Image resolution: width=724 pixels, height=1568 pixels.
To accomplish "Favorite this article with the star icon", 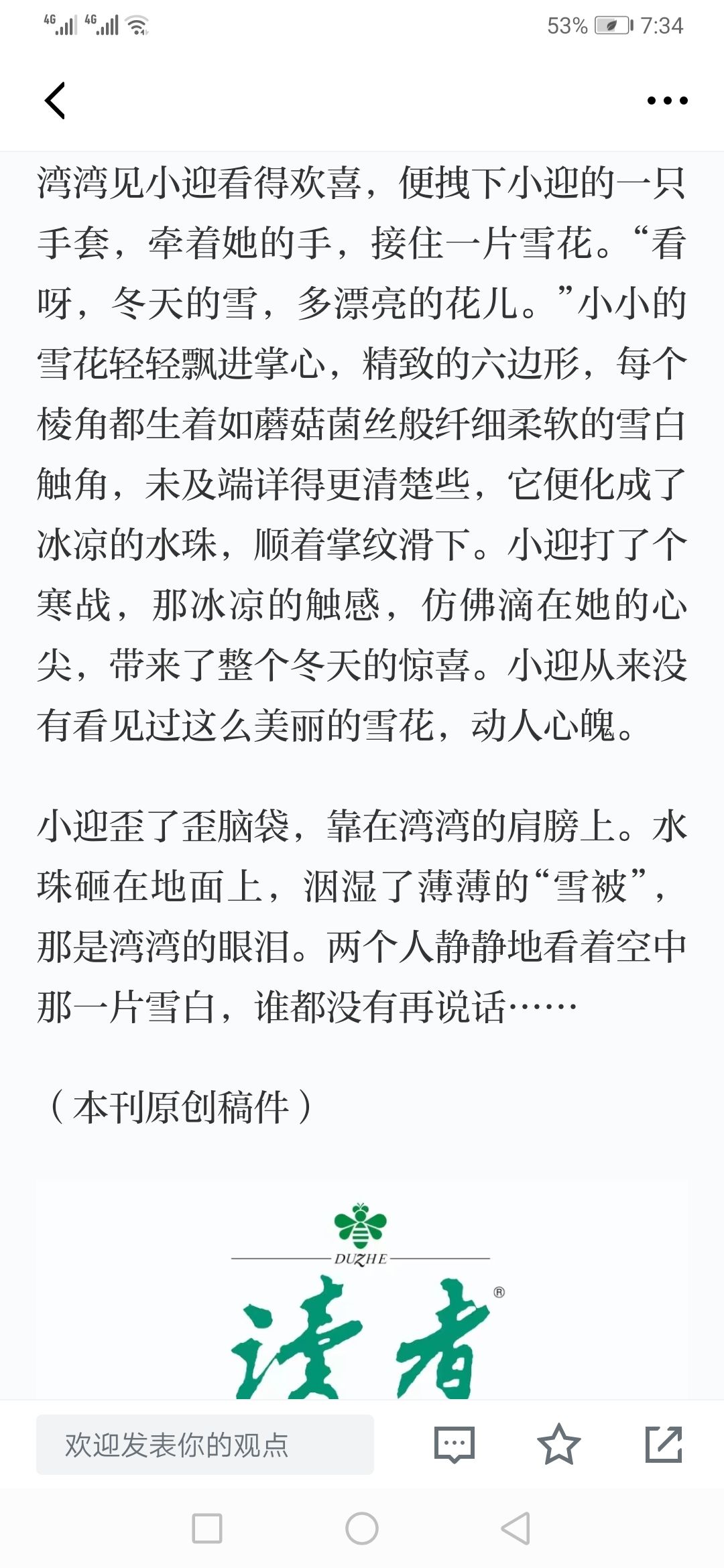I will click(x=558, y=1444).
